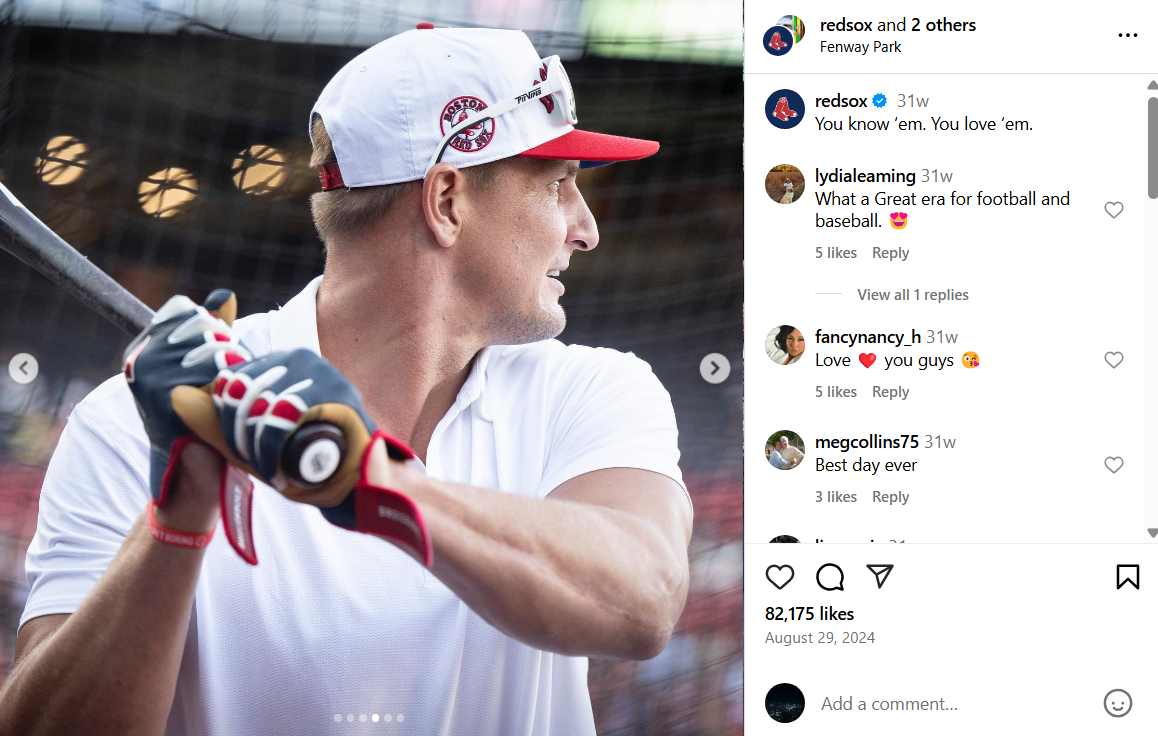
Task: Expand View all 1 replies
Action: pyautogui.click(x=912, y=295)
